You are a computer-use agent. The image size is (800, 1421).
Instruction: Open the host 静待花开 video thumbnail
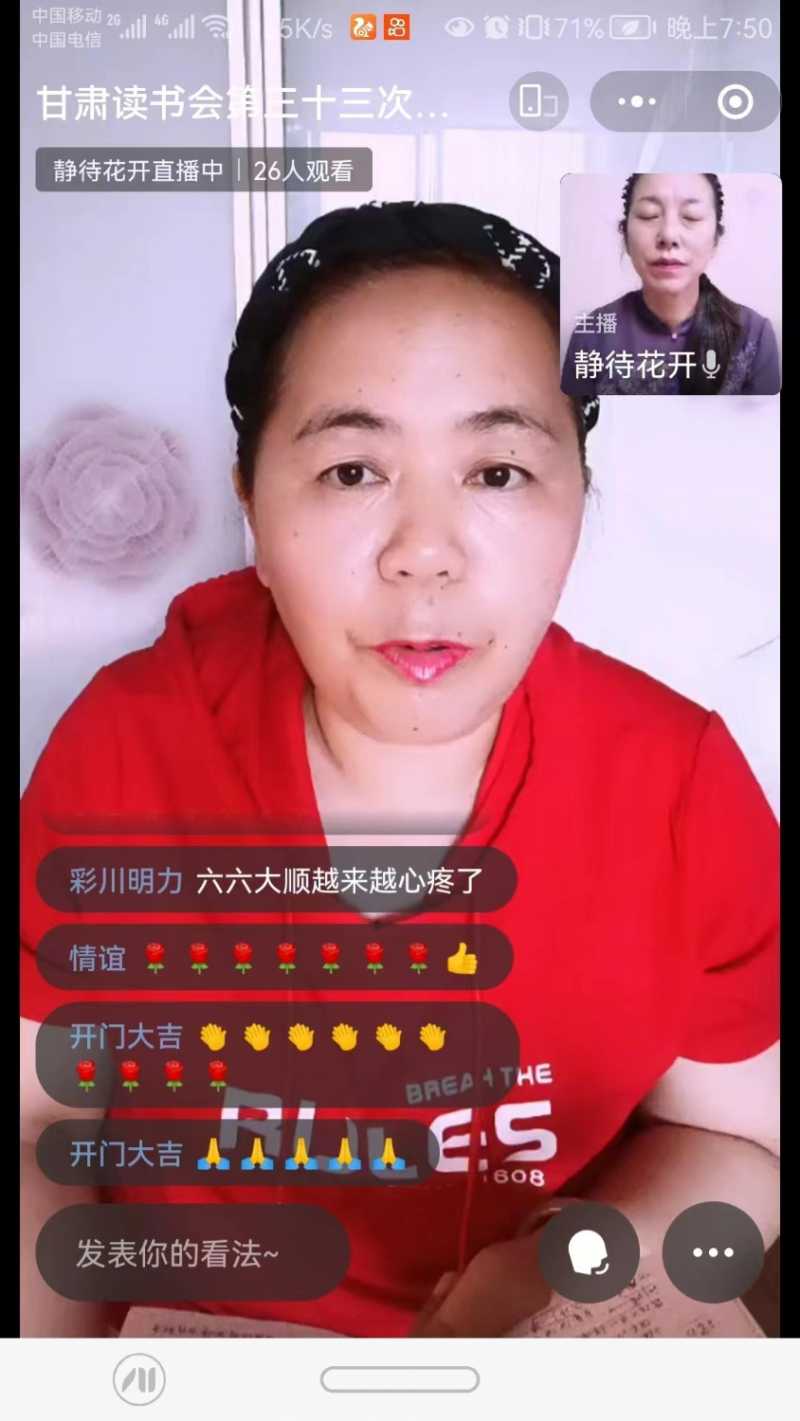(x=670, y=284)
